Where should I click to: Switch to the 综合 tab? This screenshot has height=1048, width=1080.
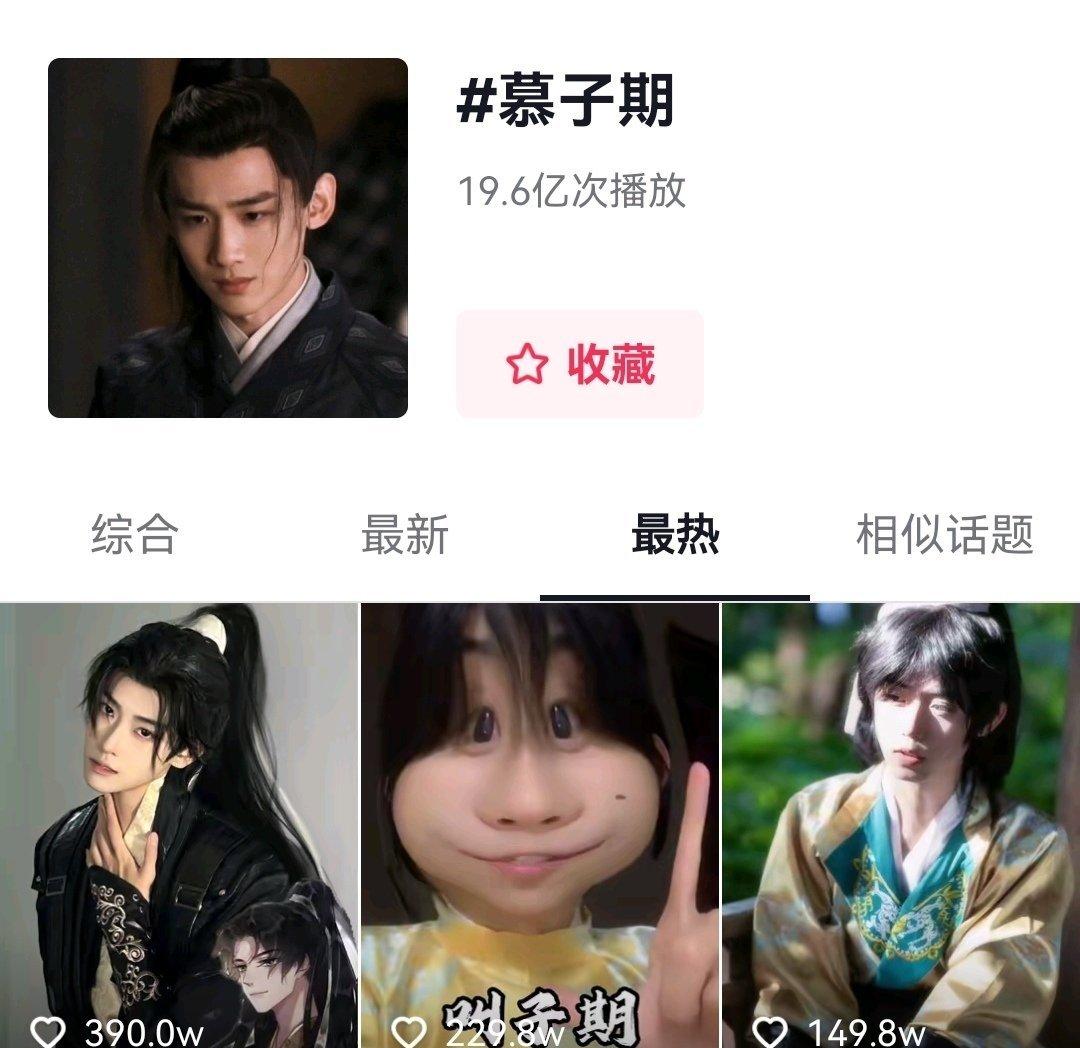click(x=135, y=535)
